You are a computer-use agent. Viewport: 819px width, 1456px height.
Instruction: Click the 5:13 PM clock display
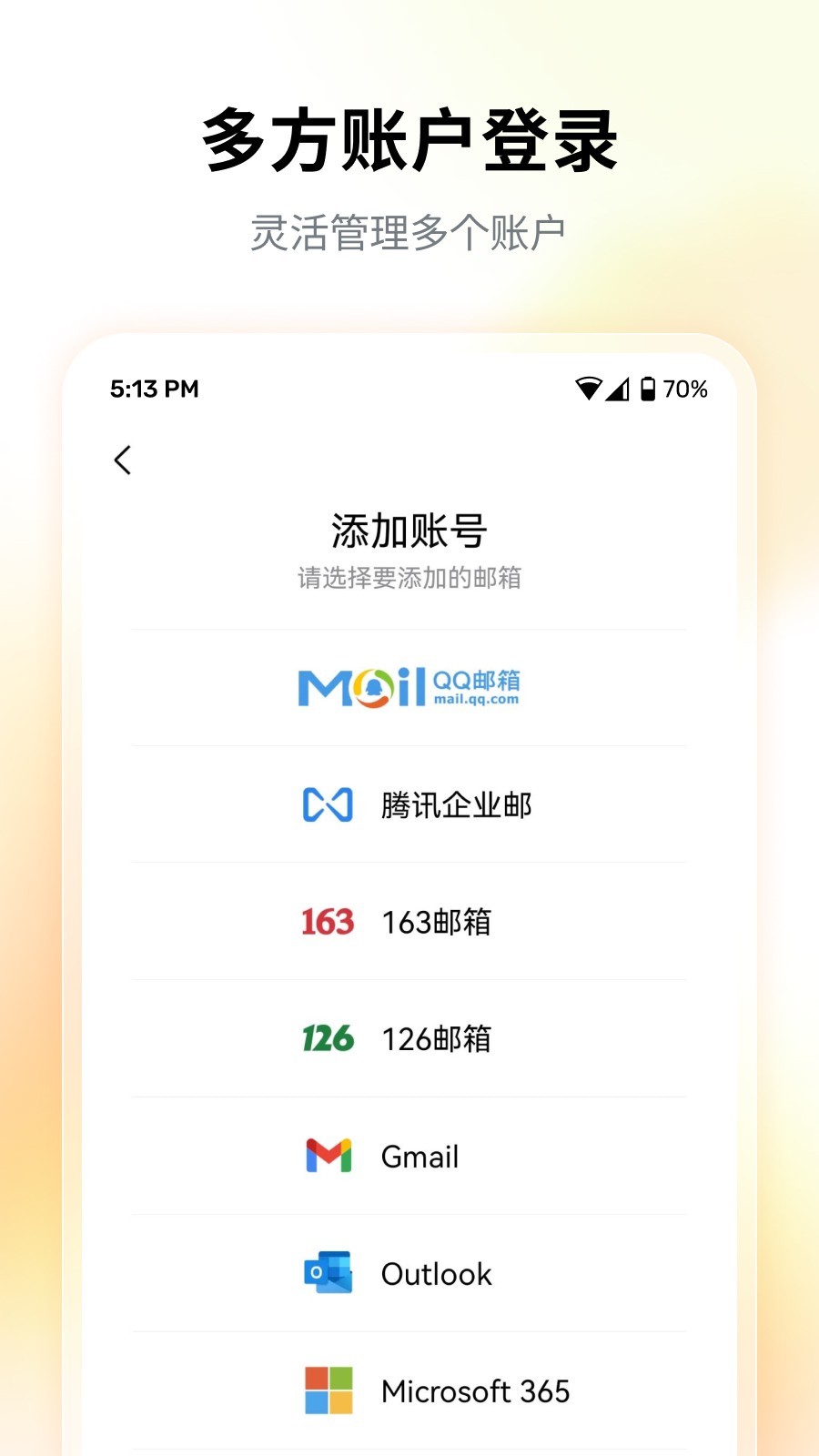click(155, 389)
